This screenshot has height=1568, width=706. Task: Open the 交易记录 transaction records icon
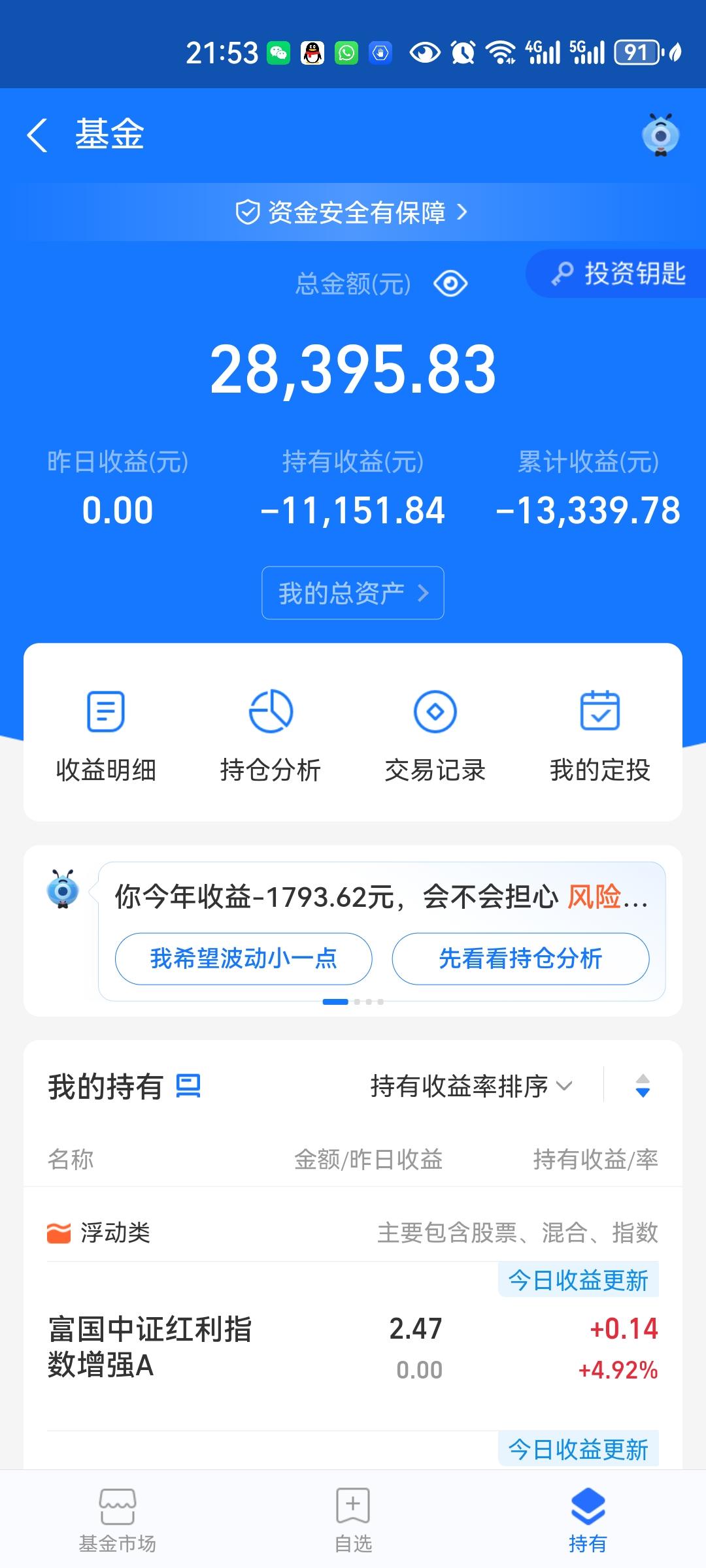[x=436, y=712]
